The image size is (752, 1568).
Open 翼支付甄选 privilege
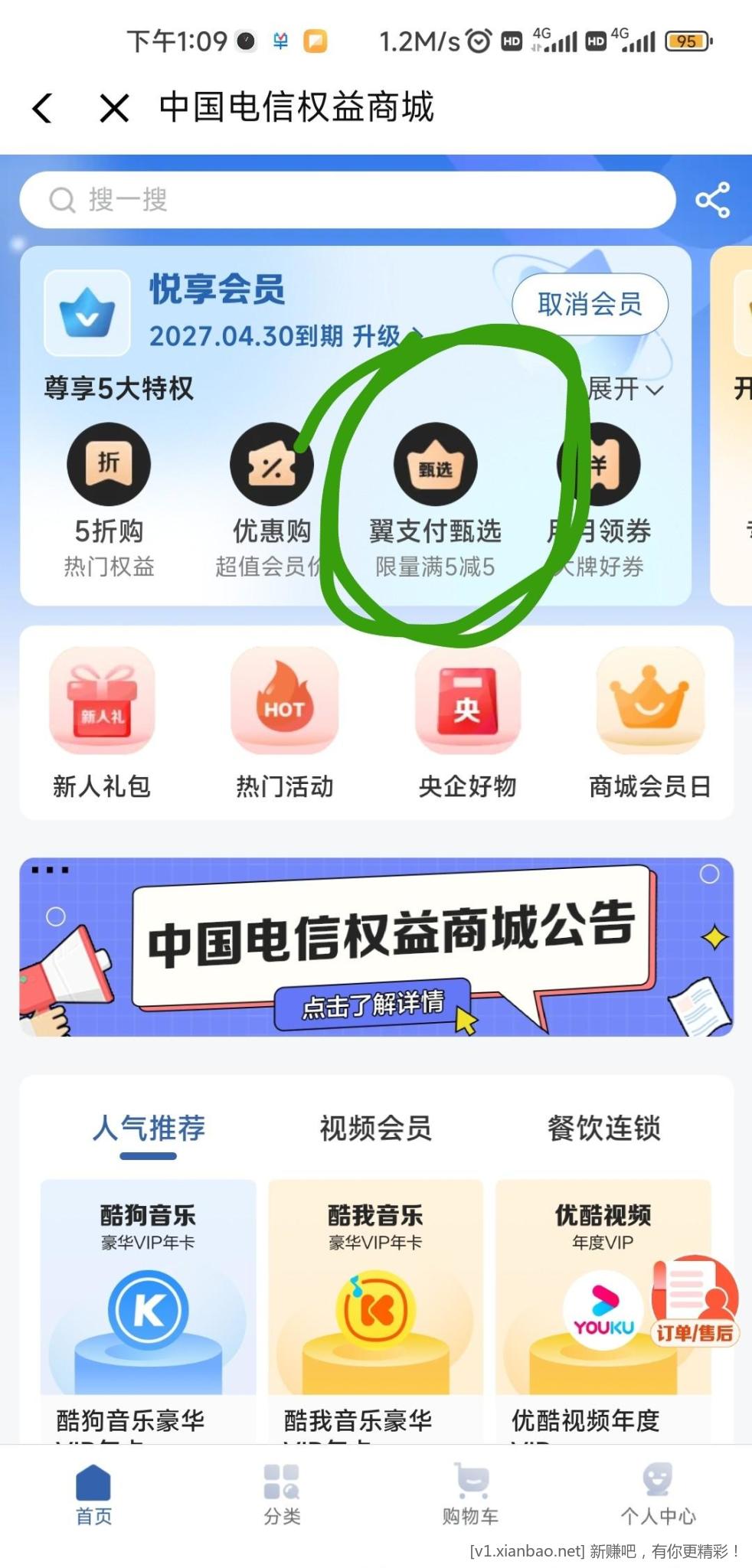point(435,498)
